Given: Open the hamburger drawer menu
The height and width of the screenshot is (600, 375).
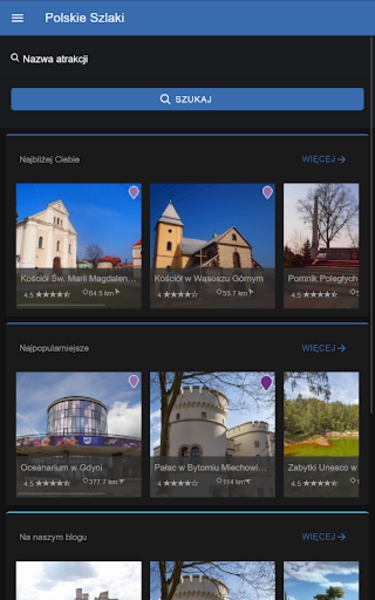Looking at the screenshot, I should [x=18, y=18].
